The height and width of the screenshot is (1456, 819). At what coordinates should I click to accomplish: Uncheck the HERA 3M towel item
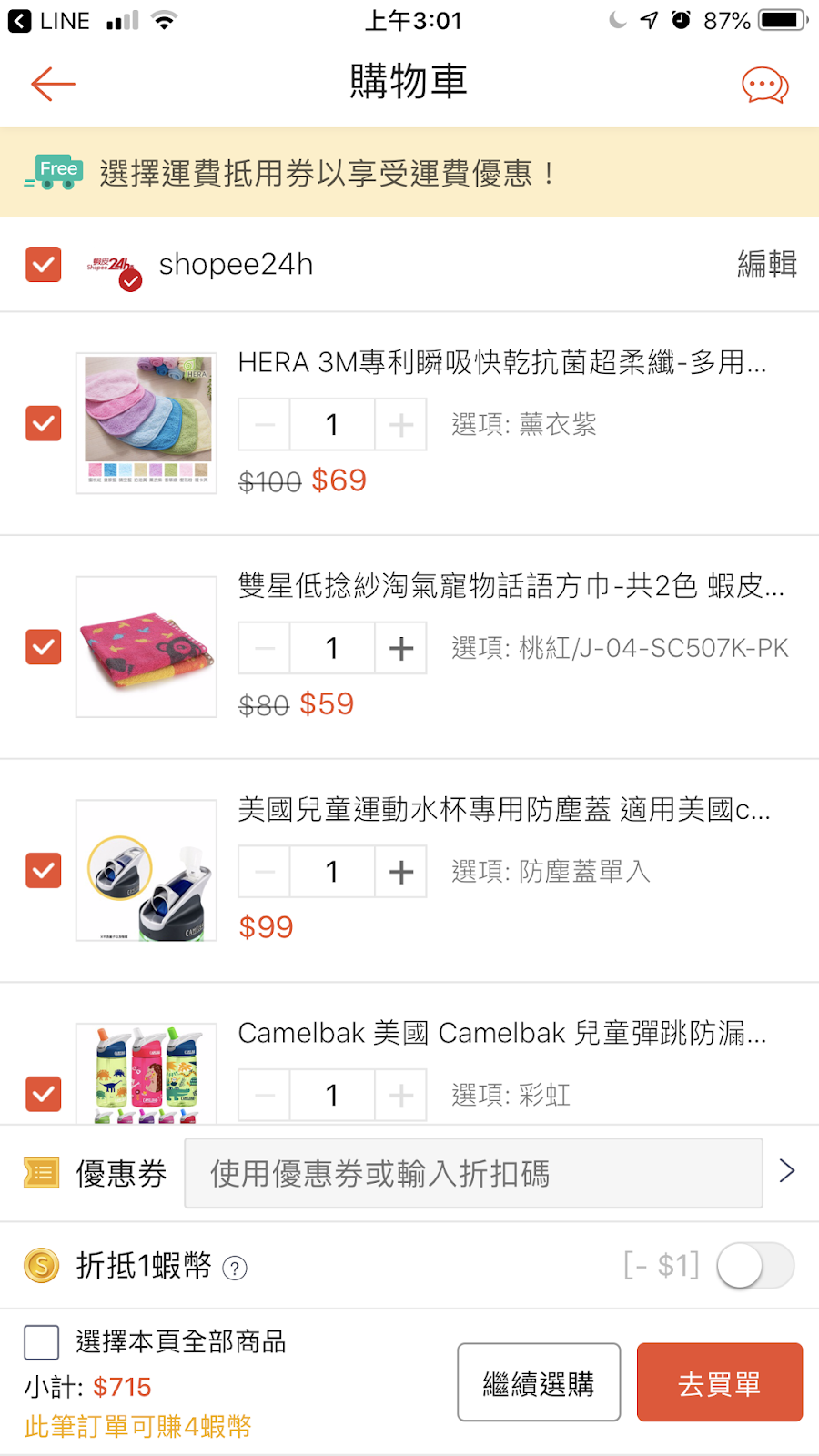44,423
